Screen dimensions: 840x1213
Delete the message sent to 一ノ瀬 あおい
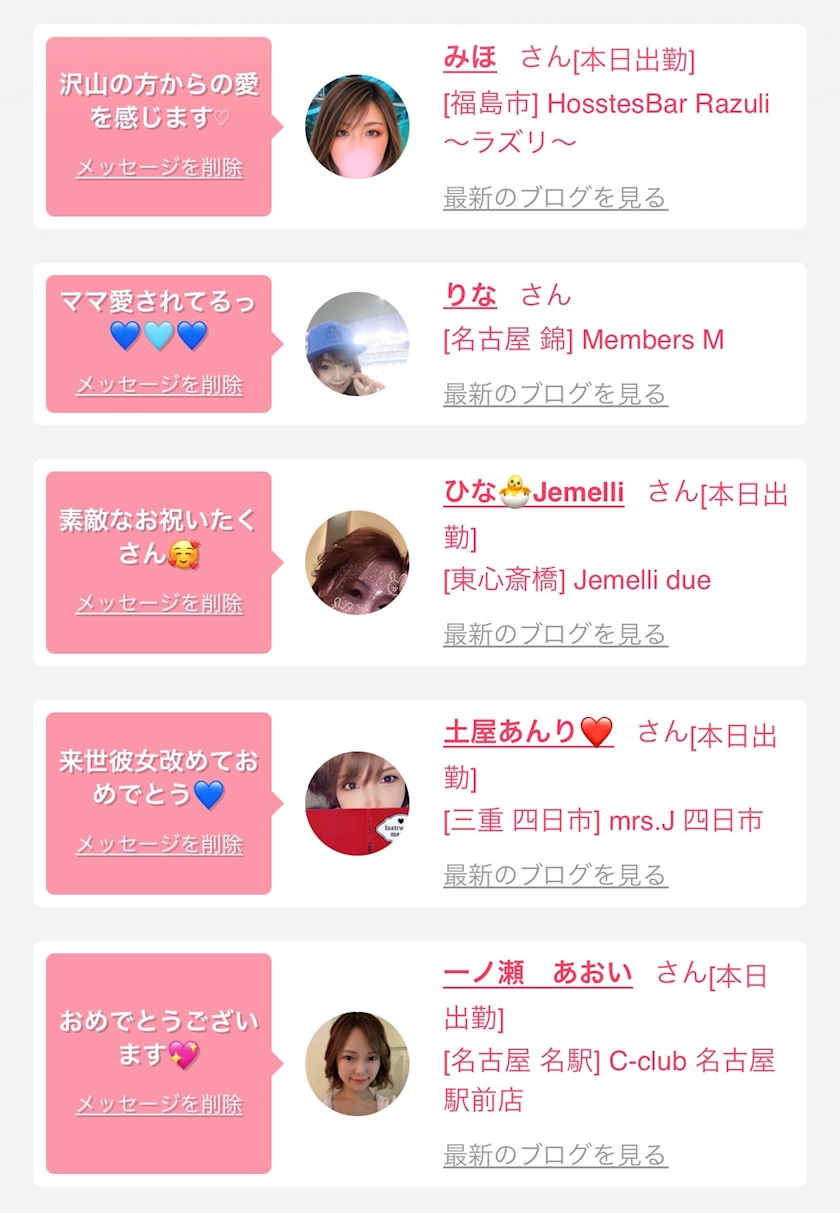(x=159, y=1105)
